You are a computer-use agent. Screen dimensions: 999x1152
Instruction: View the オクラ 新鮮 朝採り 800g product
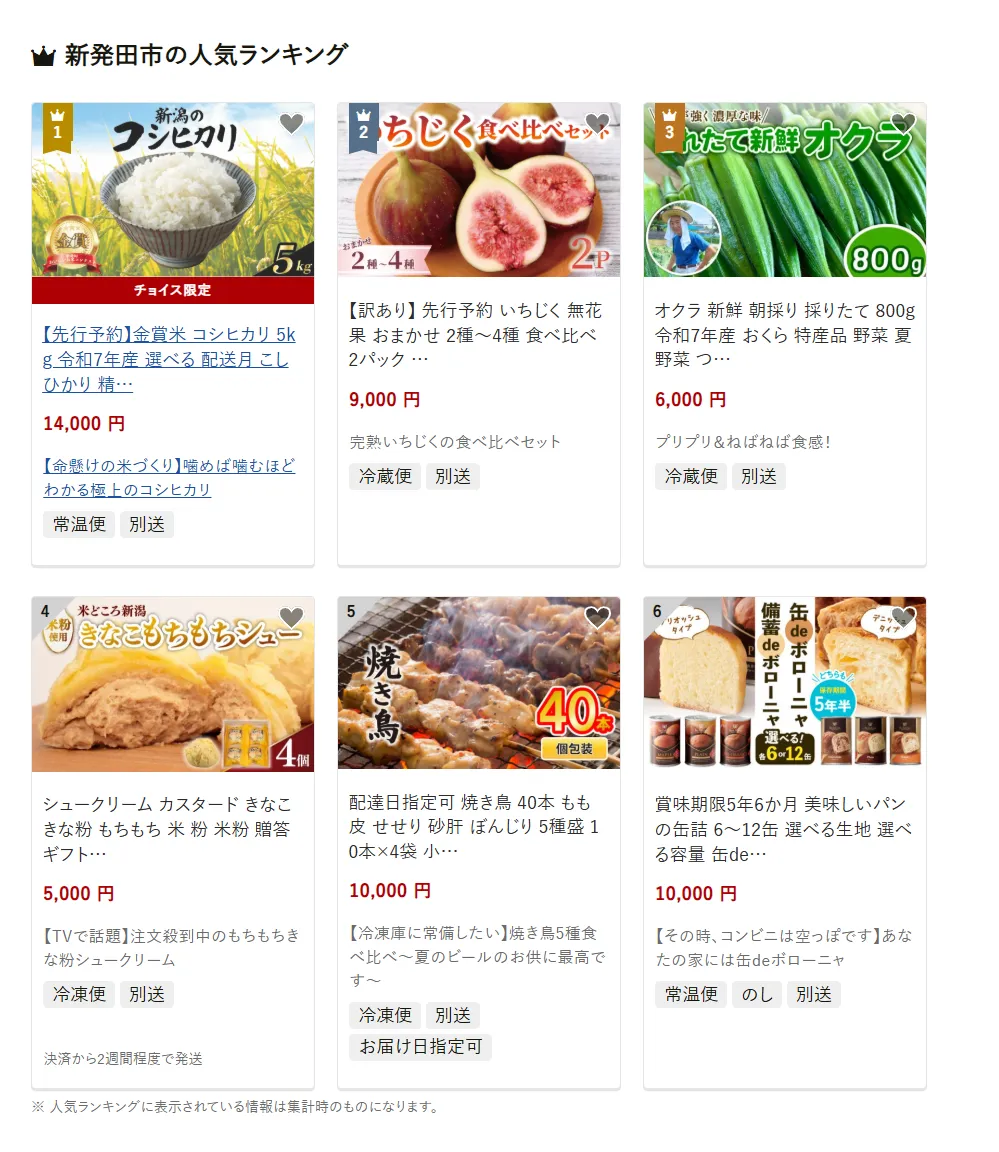tap(784, 334)
